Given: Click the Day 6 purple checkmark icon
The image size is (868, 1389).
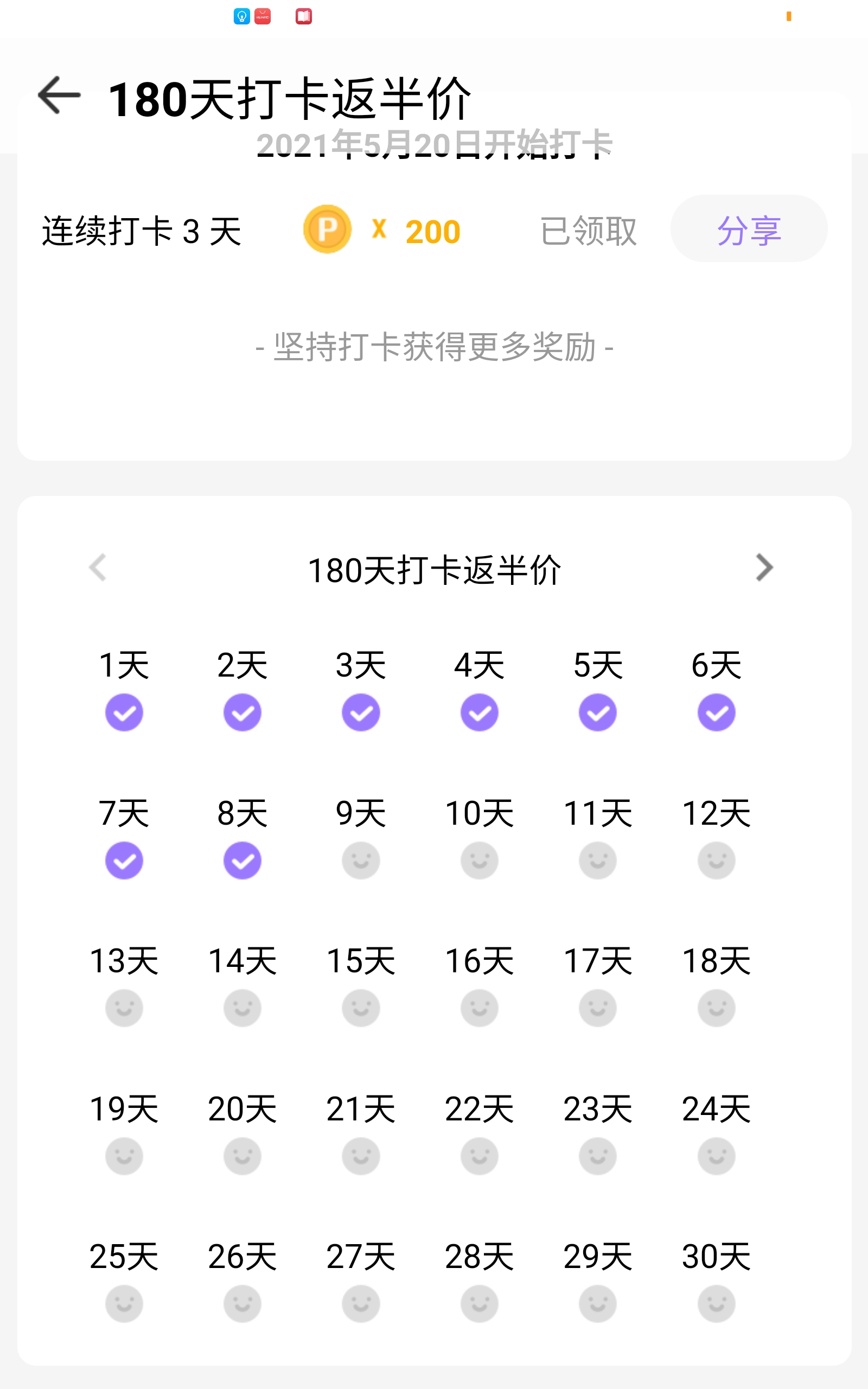Looking at the screenshot, I should coord(716,712).
